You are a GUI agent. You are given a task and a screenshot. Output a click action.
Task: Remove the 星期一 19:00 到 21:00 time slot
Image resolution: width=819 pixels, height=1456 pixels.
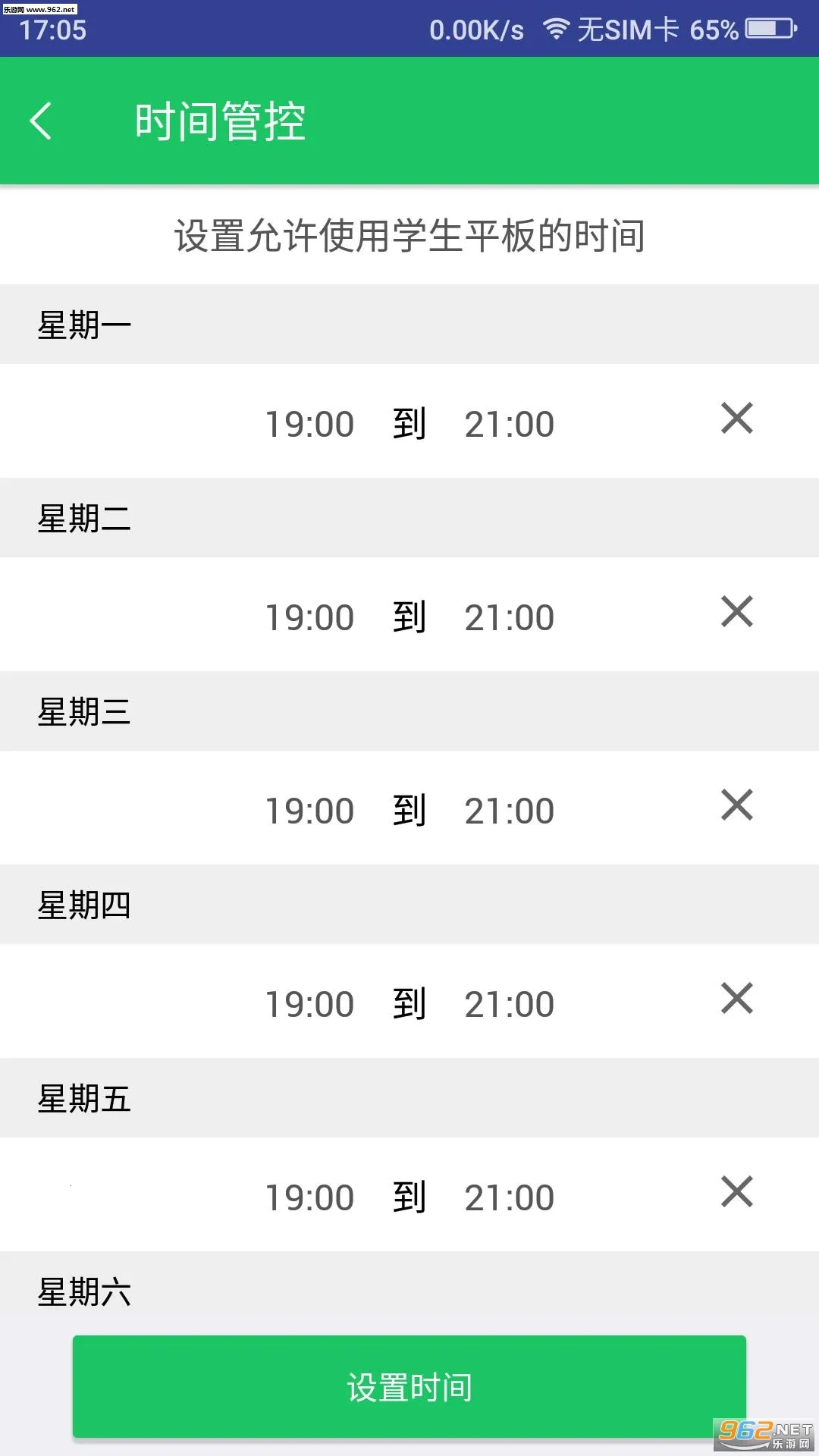(736, 419)
